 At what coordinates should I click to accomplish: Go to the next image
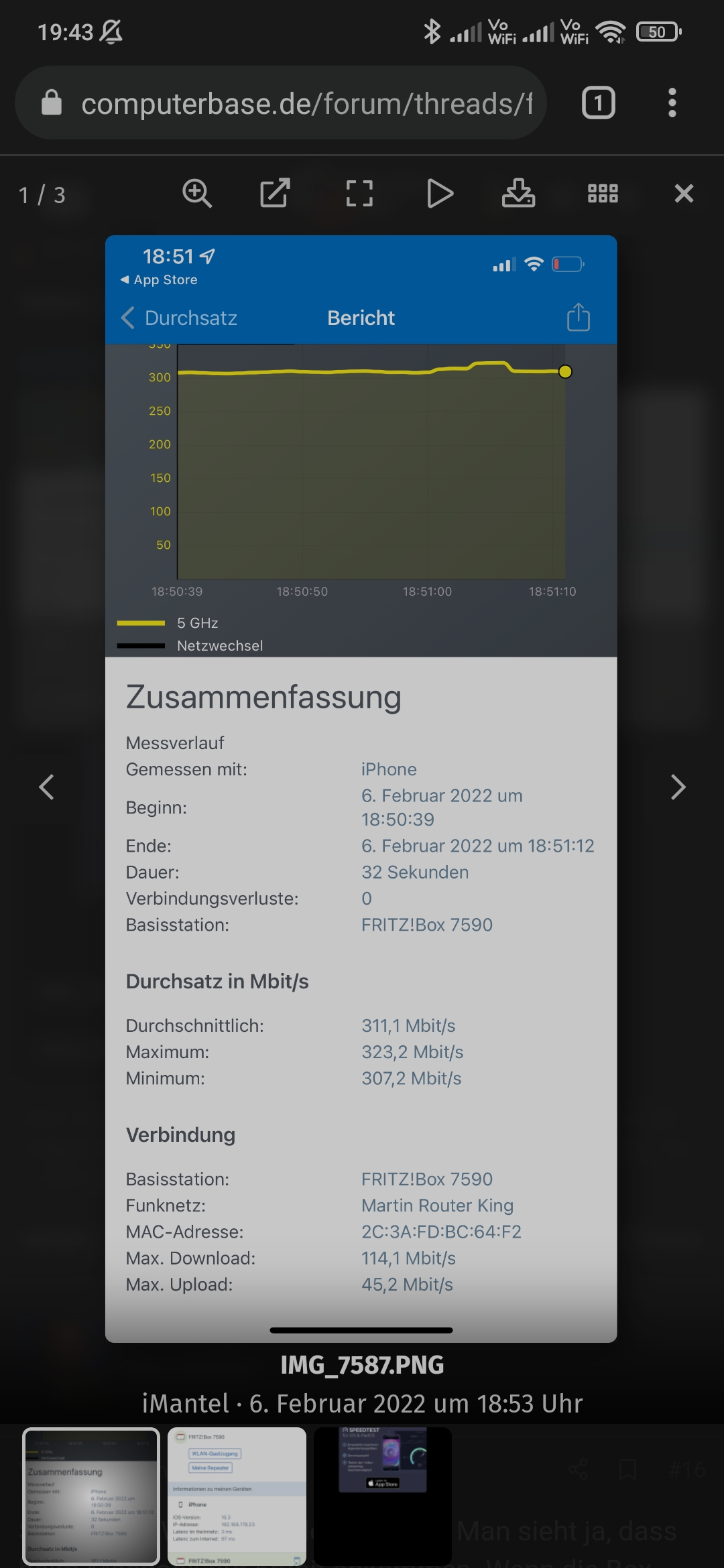(678, 787)
